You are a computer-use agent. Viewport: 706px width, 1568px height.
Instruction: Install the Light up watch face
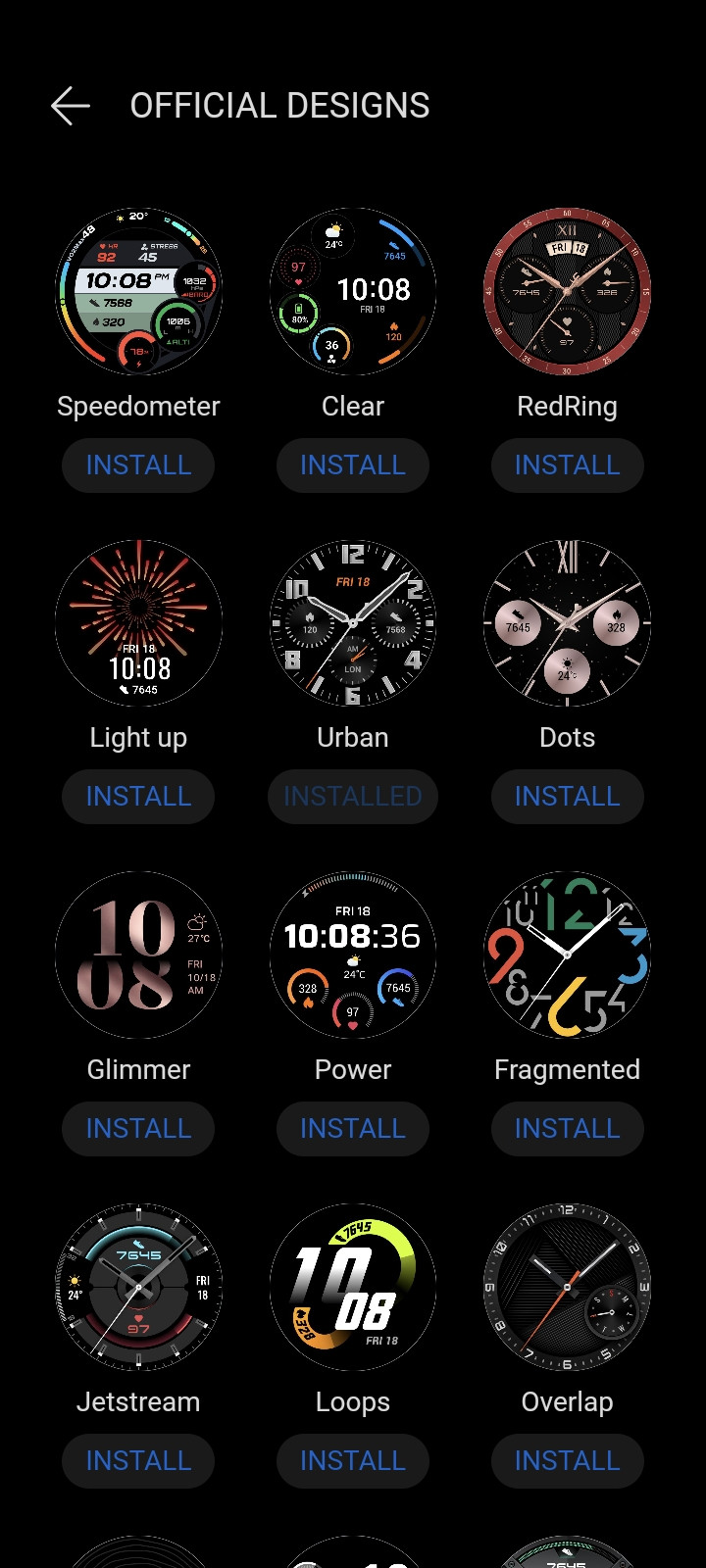[138, 796]
